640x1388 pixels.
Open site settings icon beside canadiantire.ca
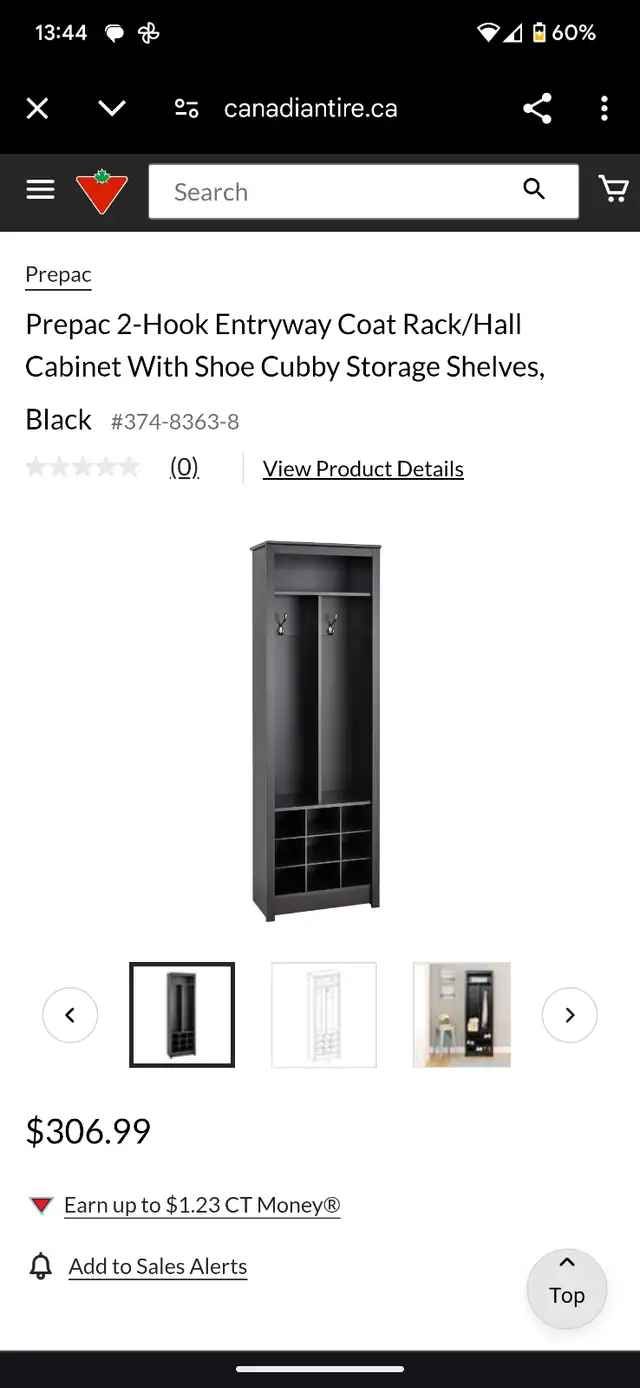tap(186, 108)
